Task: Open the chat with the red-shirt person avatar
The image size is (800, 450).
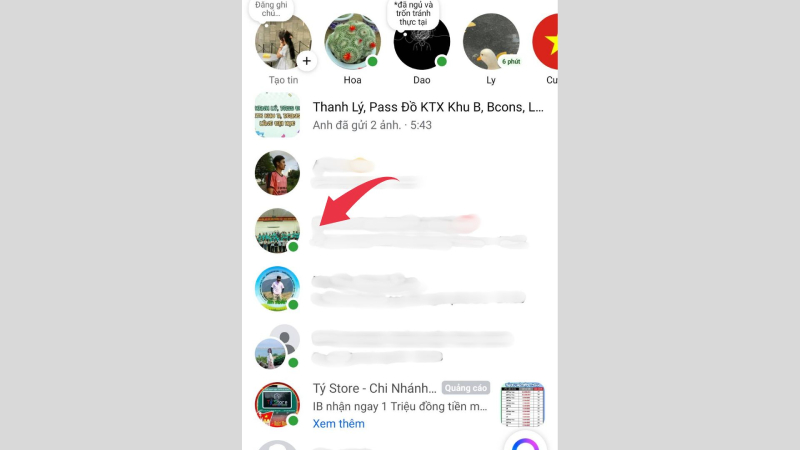Action: coord(277,173)
